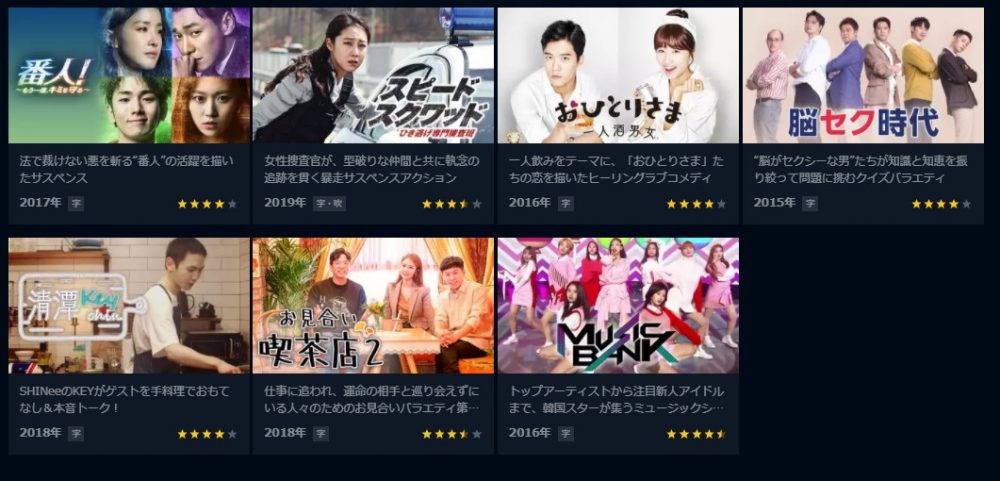Open the Music Bank program card
The image size is (1000, 481).
617,306
